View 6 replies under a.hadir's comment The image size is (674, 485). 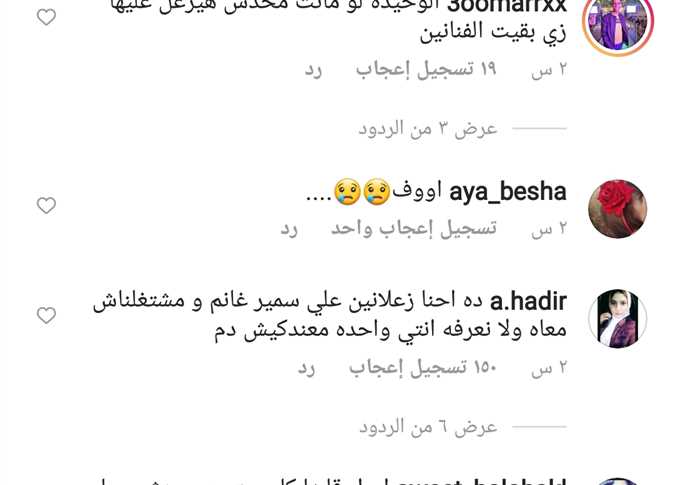click(428, 427)
